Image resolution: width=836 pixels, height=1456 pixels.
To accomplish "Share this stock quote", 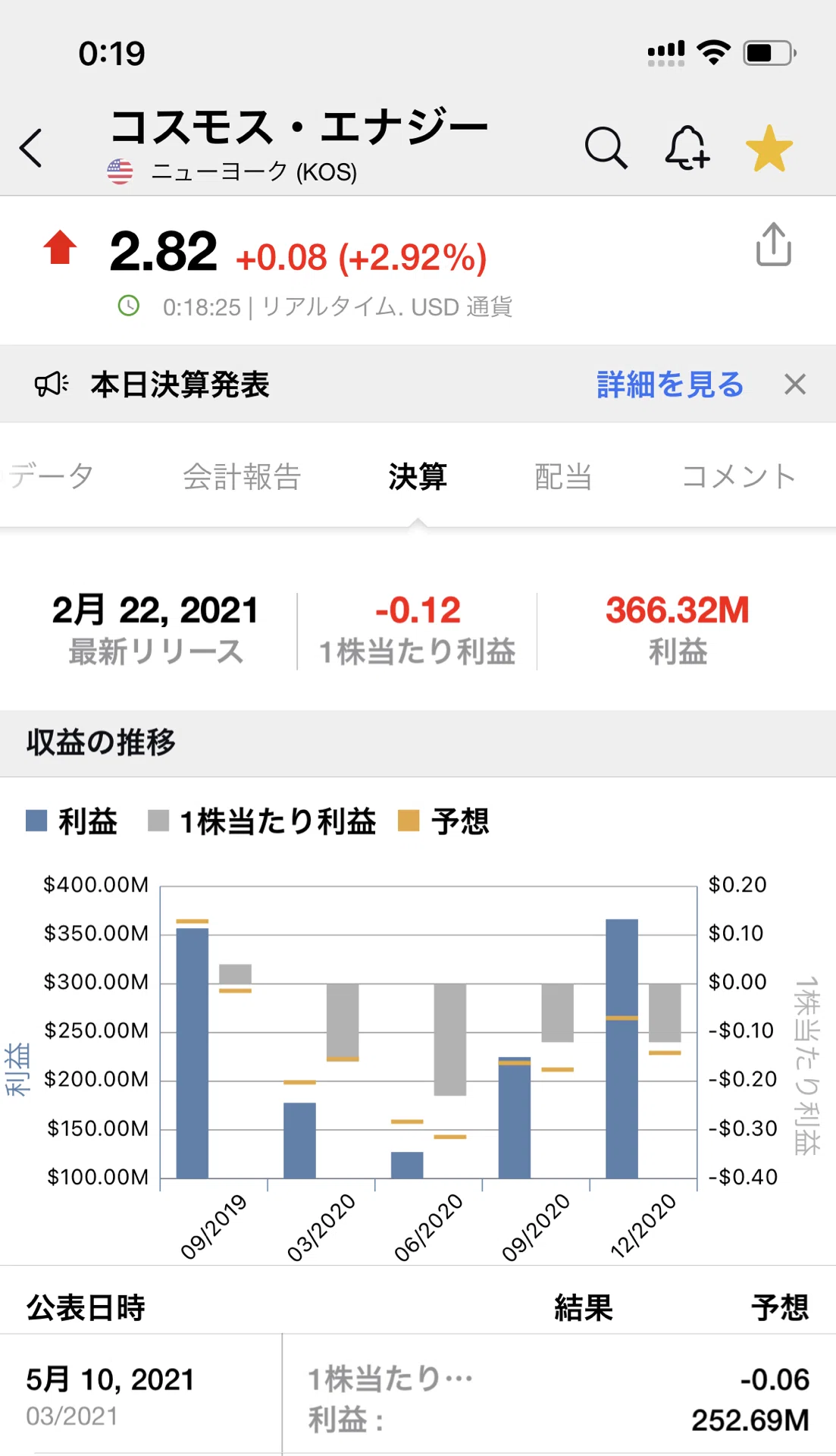I will click(773, 244).
